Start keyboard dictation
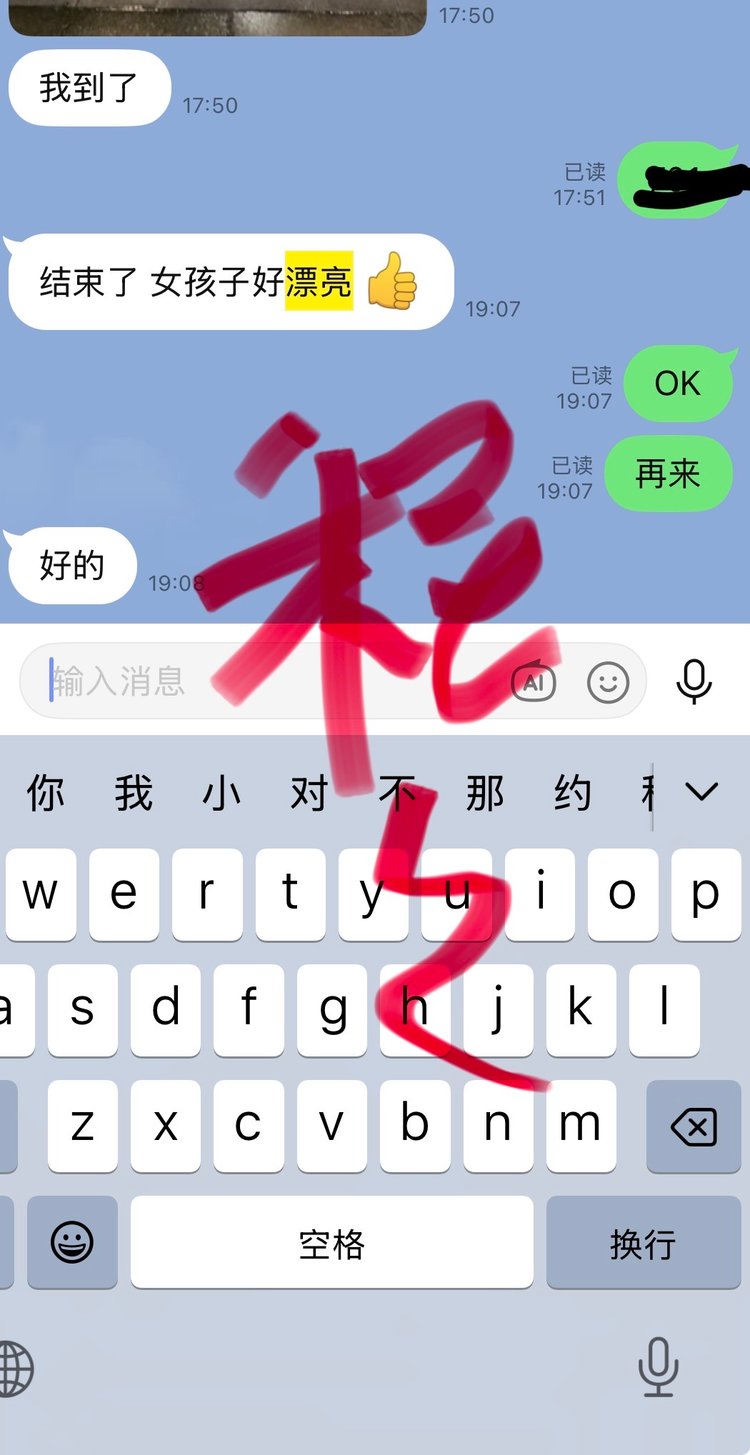The height and width of the screenshot is (1455, 750). (659, 1366)
